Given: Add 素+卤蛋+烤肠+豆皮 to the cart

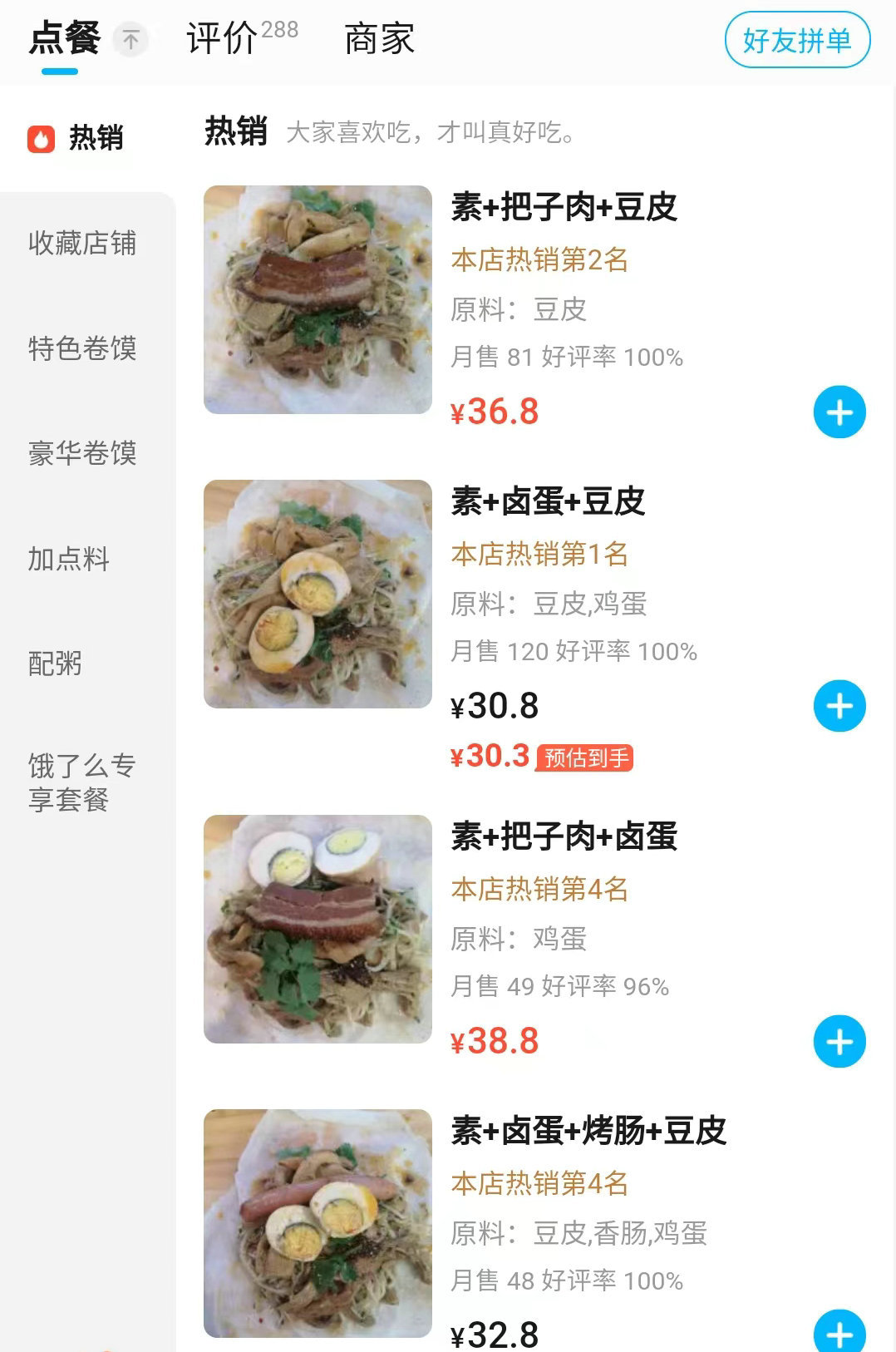Looking at the screenshot, I should point(839,1333).
